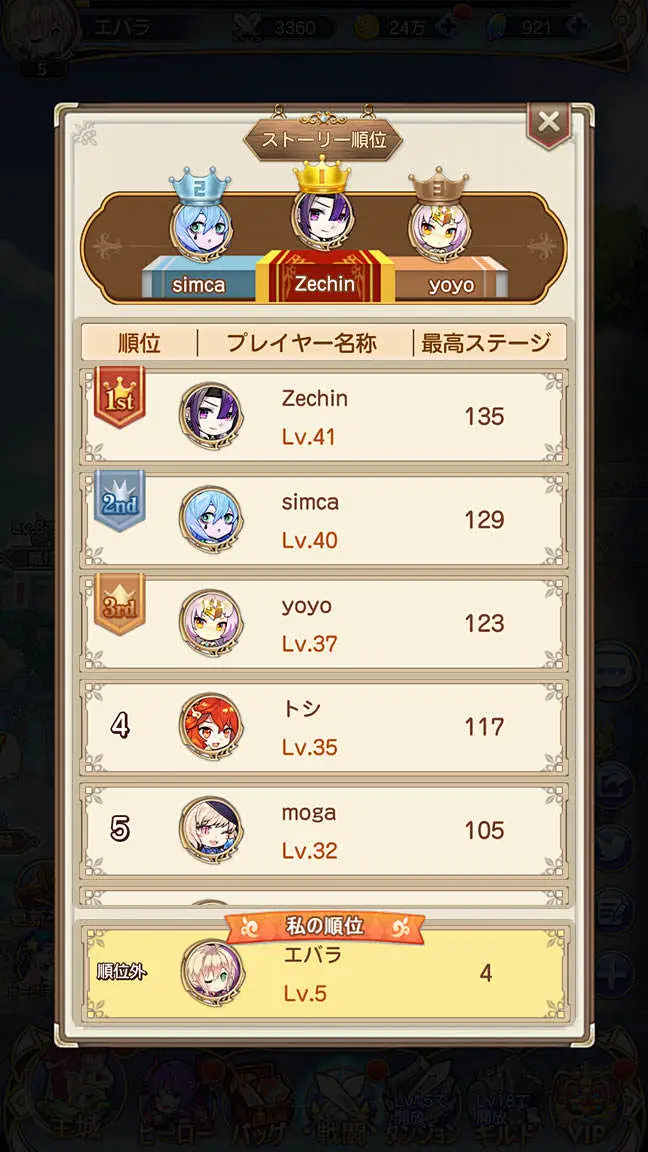Tap エバラ's own ranking row
648x1152 pixels.
(323, 975)
